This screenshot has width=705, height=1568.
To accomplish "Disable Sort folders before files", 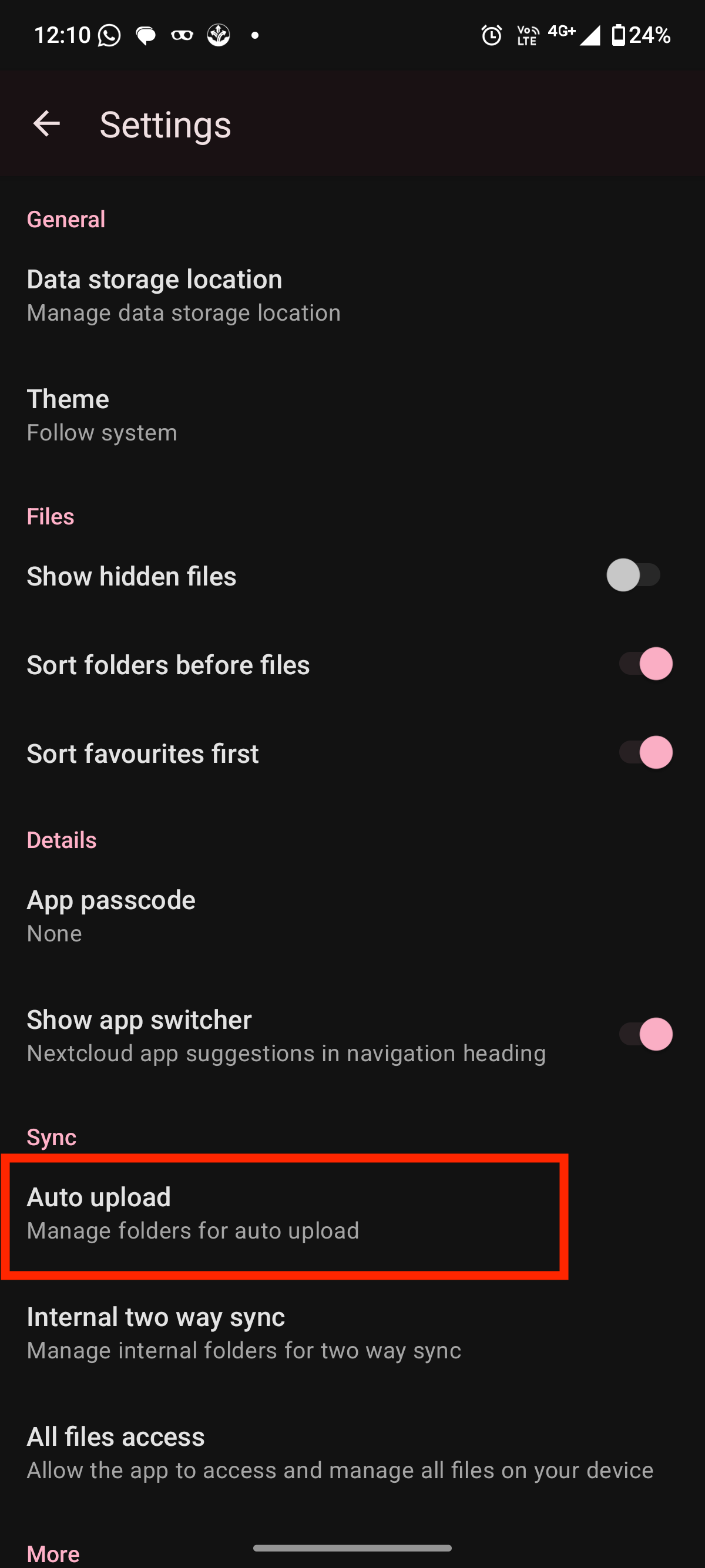I will pyautogui.click(x=645, y=664).
